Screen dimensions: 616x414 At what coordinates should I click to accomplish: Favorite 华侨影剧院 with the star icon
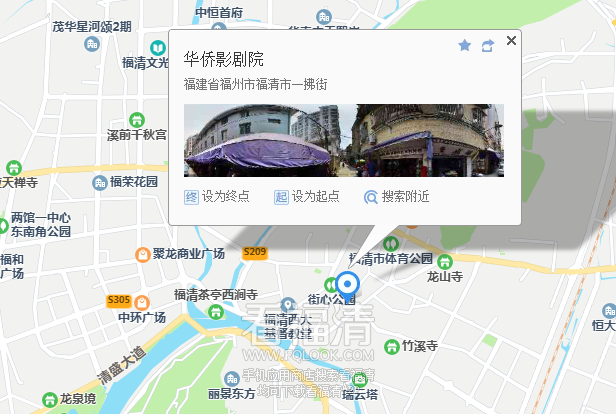coord(464,45)
